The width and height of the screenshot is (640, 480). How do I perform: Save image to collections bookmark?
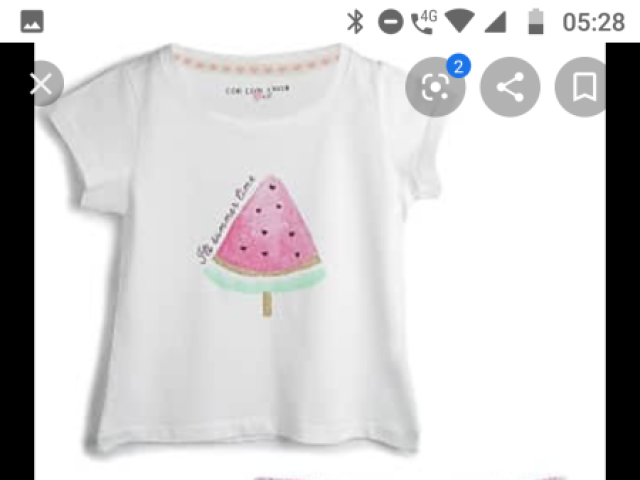point(585,87)
